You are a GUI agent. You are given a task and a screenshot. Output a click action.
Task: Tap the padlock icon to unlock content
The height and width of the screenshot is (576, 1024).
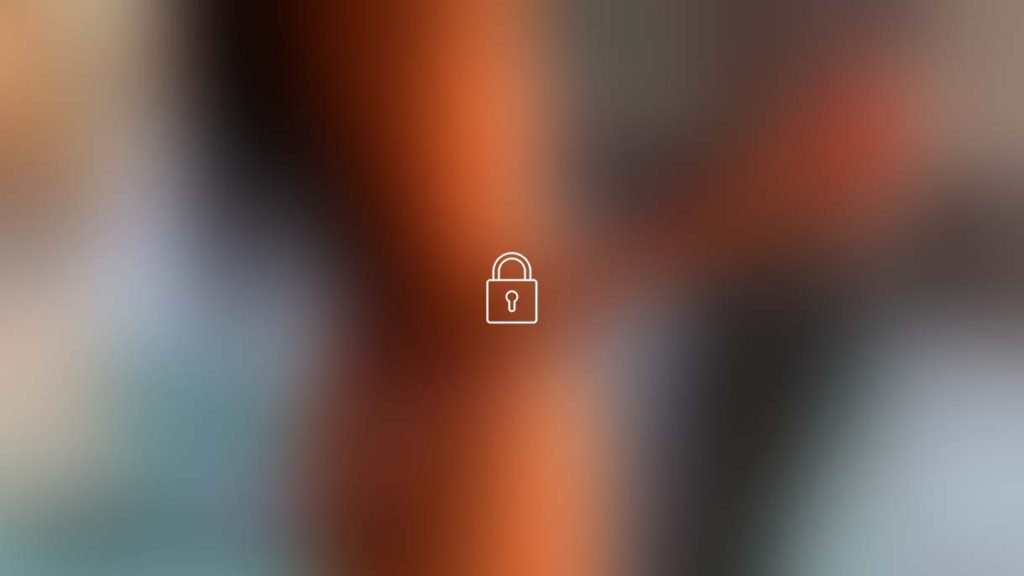point(511,290)
